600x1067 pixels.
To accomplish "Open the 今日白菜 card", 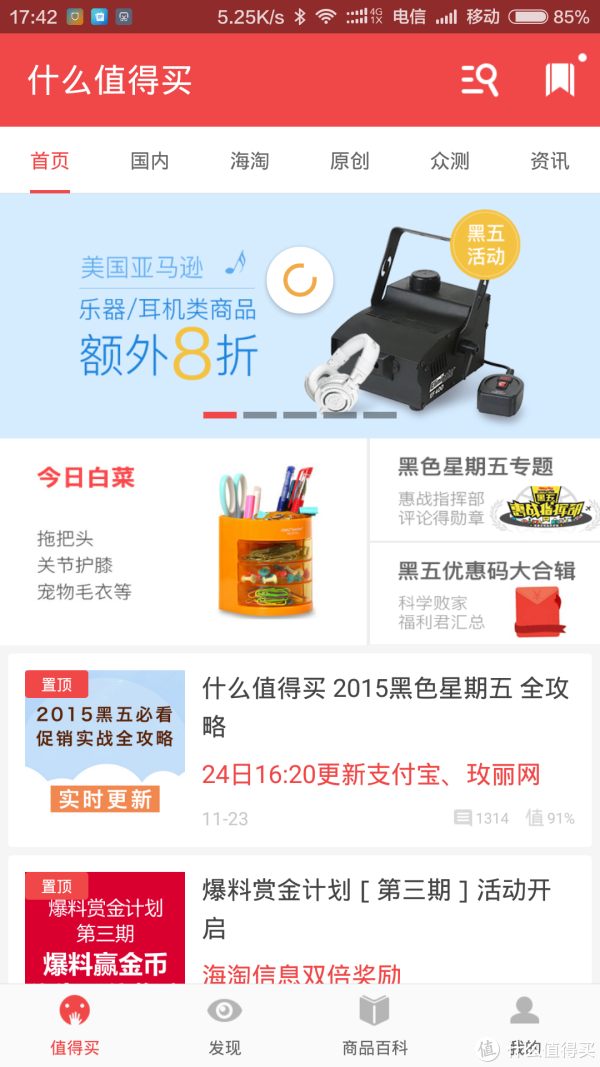I will pos(184,542).
